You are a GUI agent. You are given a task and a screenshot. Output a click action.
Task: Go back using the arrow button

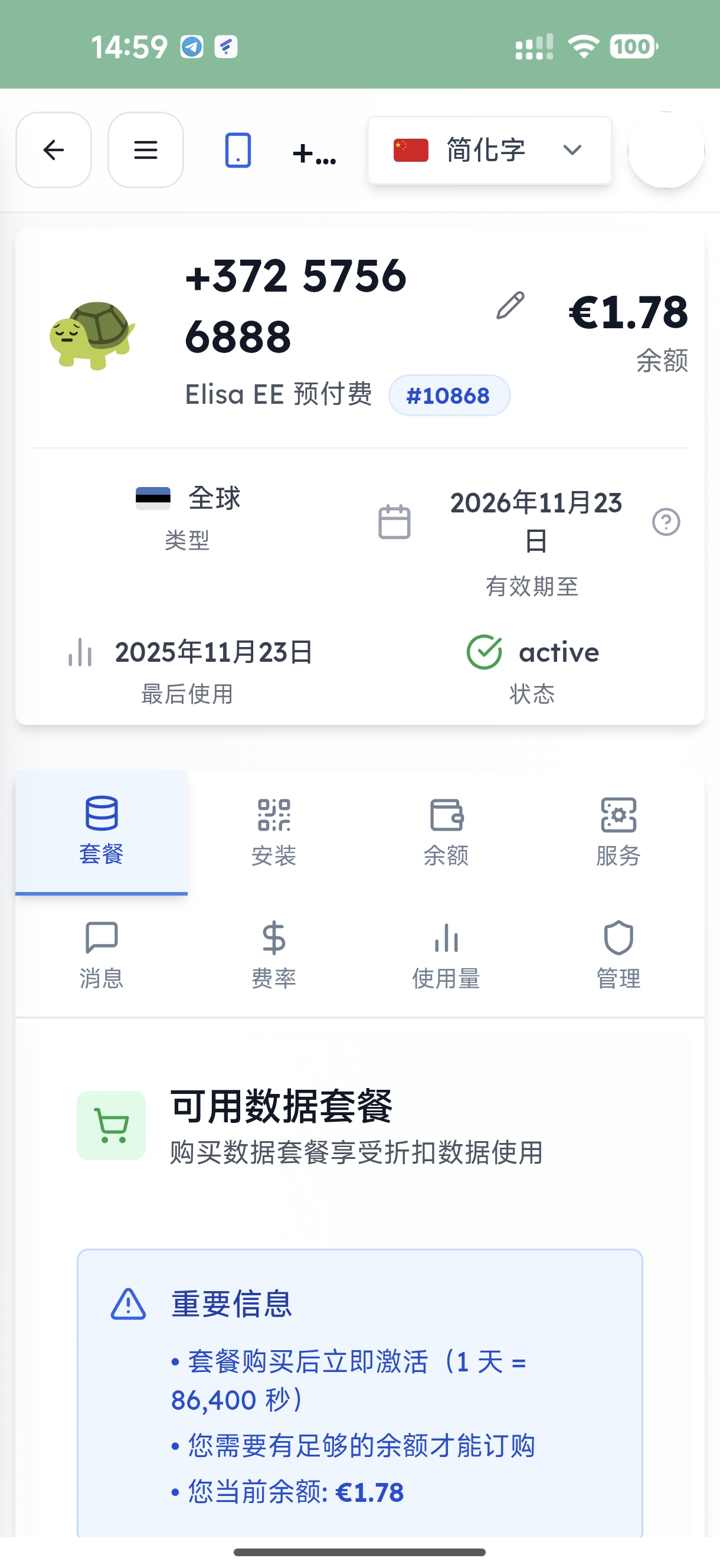(x=54, y=150)
